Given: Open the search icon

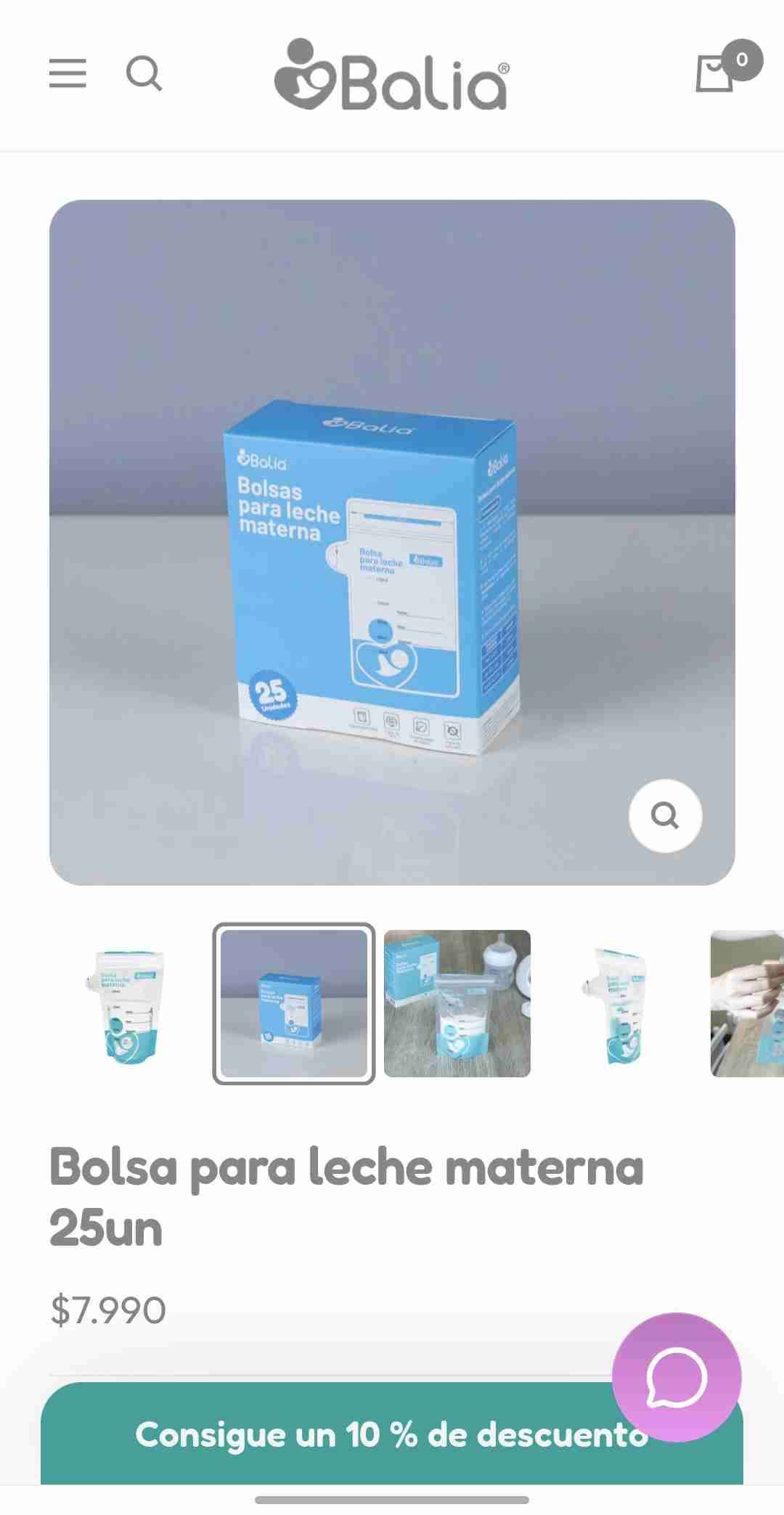Looking at the screenshot, I should point(144,73).
